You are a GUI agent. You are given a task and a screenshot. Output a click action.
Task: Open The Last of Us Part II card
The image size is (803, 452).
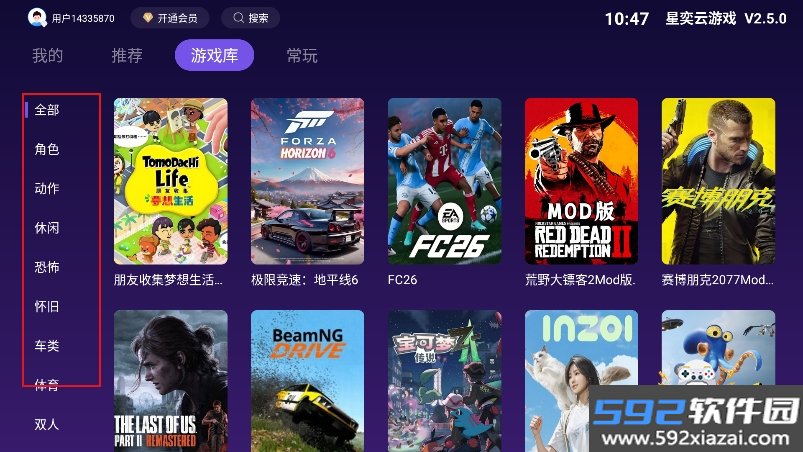(x=171, y=381)
